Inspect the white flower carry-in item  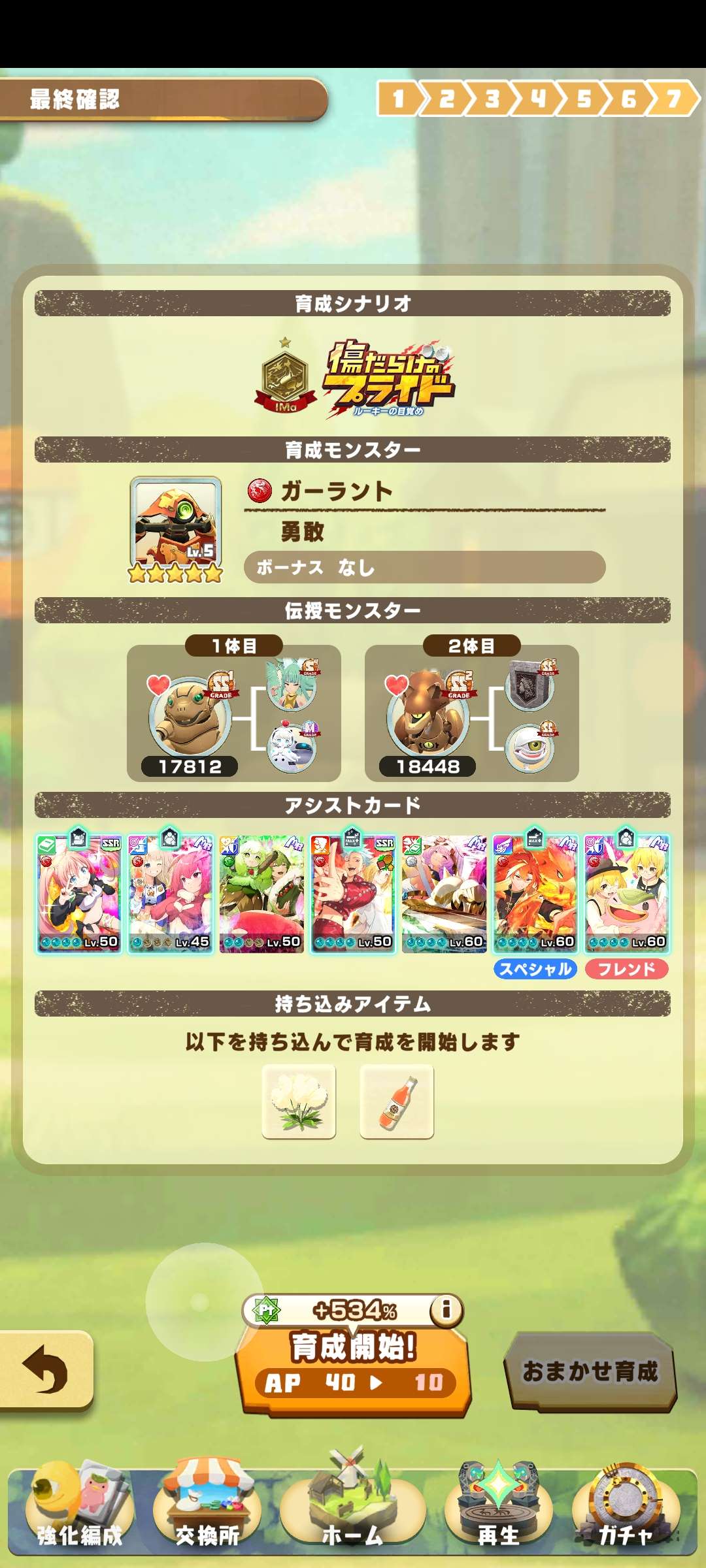[299, 1101]
